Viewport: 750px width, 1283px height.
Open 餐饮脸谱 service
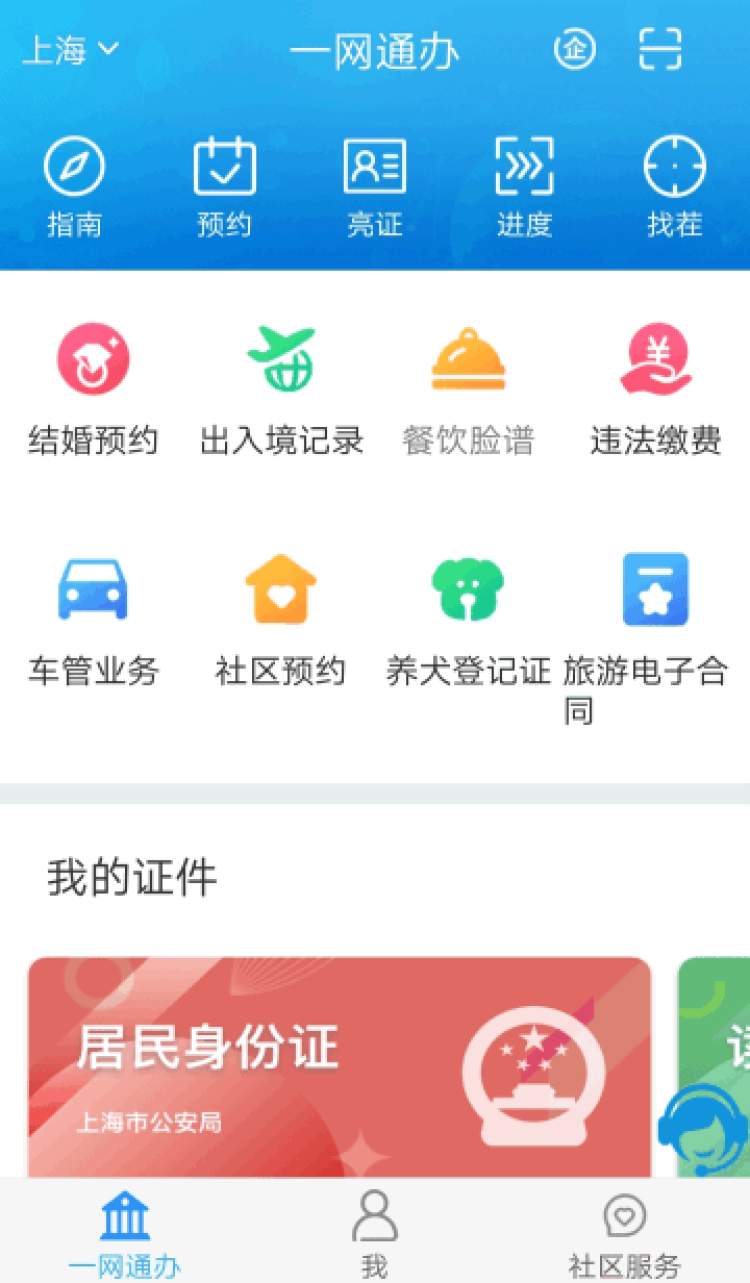[x=468, y=387]
